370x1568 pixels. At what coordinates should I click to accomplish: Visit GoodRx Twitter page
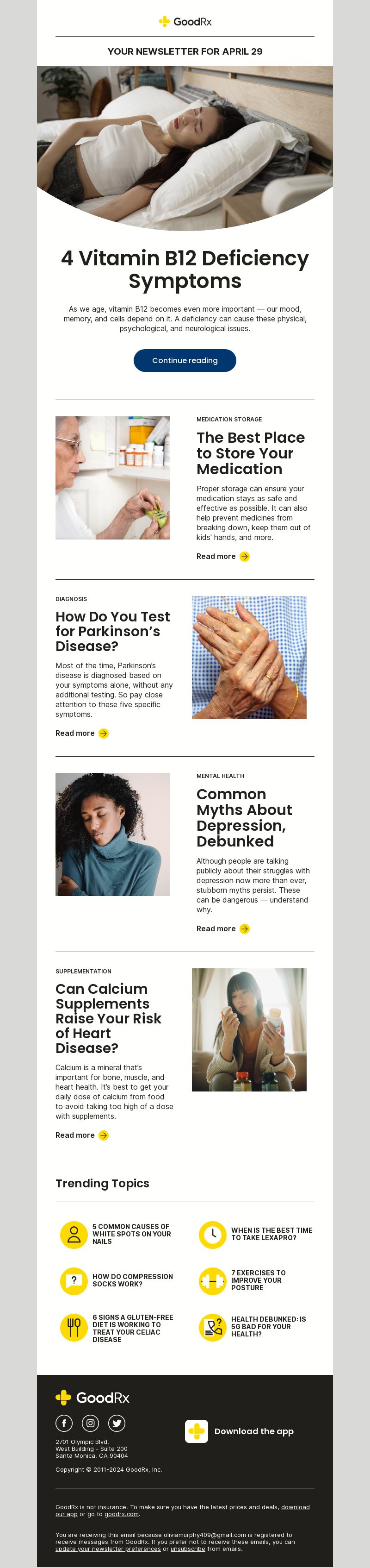coord(117,1423)
